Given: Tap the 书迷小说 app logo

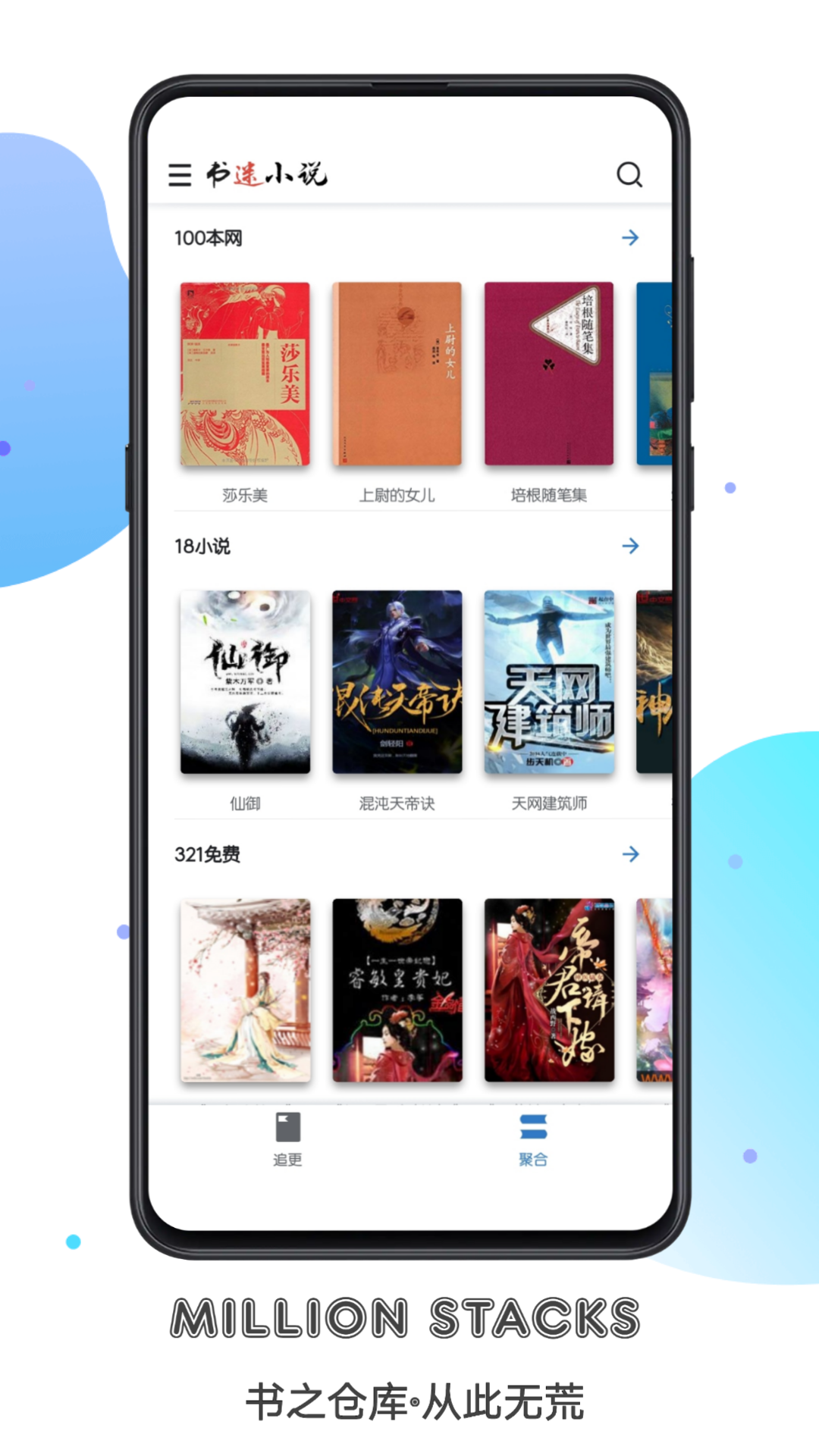Looking at the screenshot, I should tap(265, 175).
